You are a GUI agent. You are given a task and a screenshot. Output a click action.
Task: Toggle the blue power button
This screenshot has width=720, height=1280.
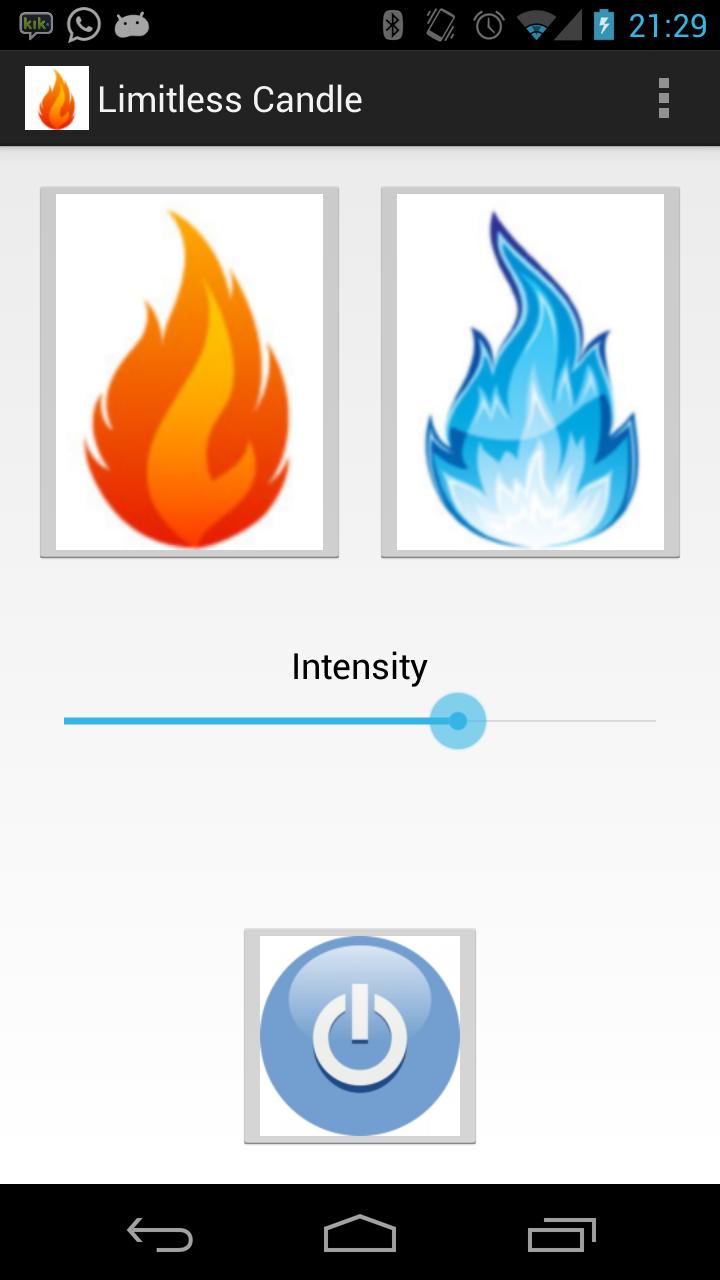[360, 1036]
